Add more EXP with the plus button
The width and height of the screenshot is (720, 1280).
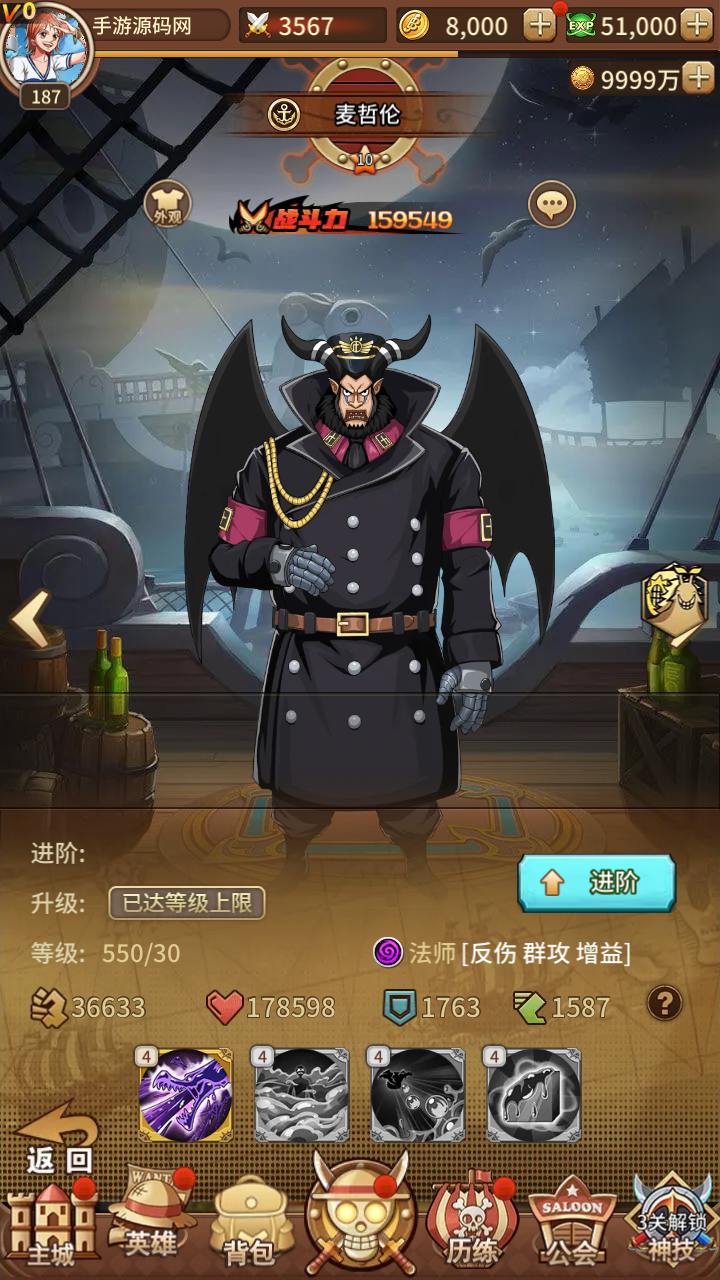tap(696, 25)
